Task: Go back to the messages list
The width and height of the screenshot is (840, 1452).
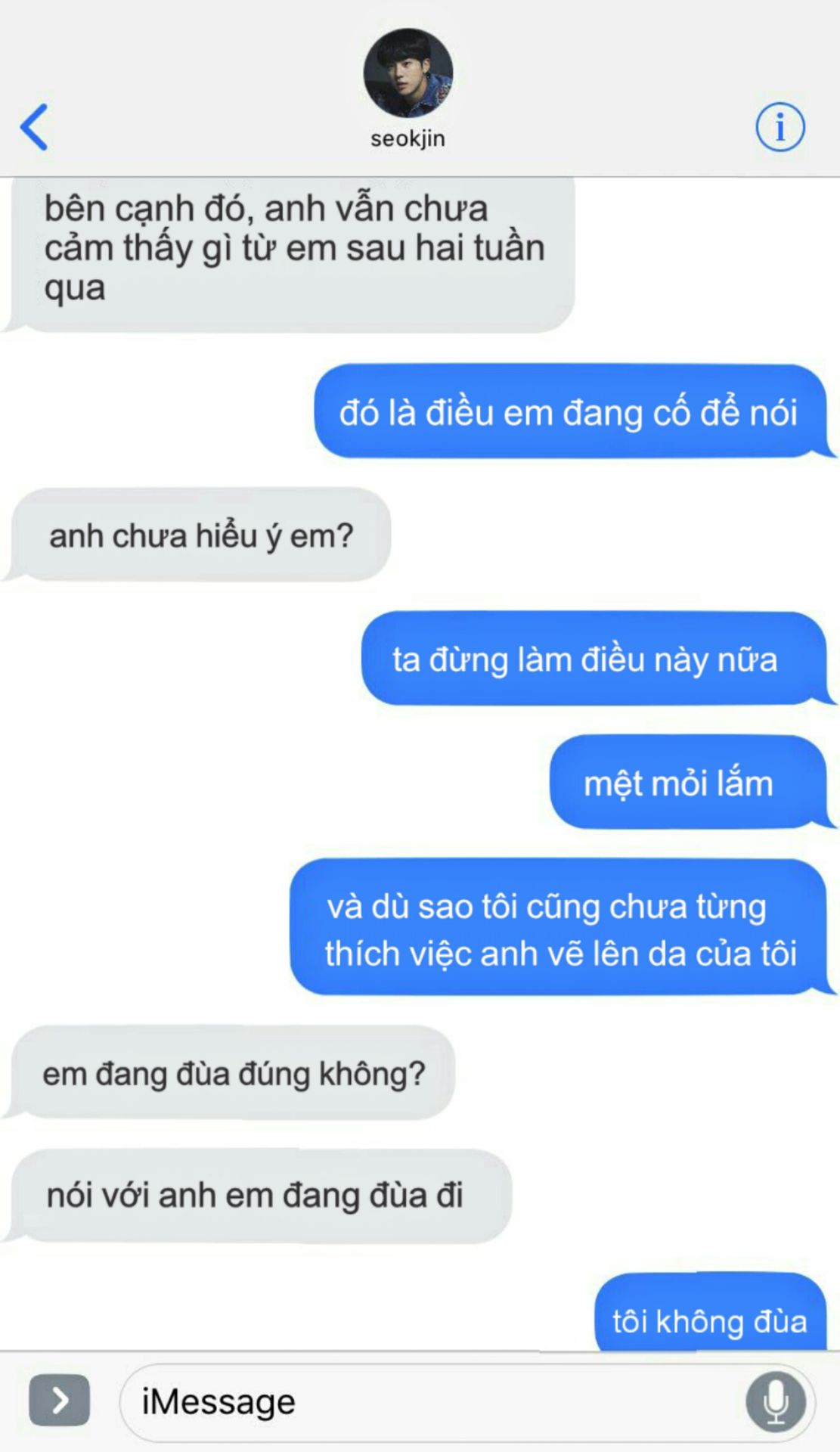Action: pos(34,127)
